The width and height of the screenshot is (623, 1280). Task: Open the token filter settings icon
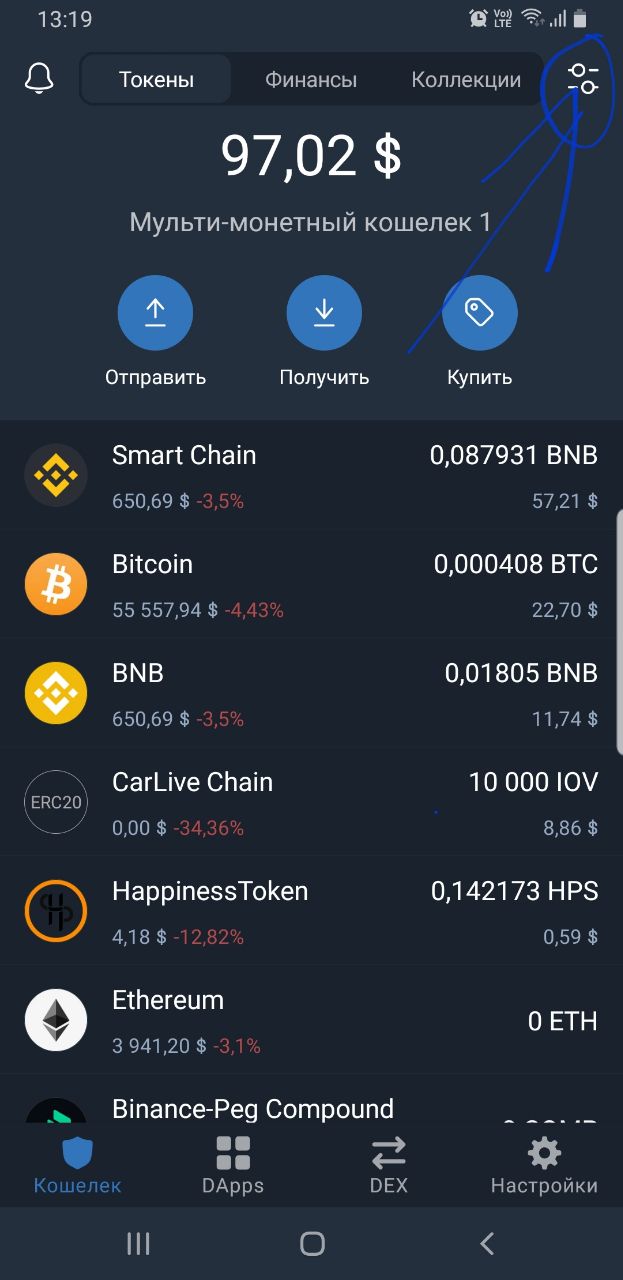[x=583, y=79]
